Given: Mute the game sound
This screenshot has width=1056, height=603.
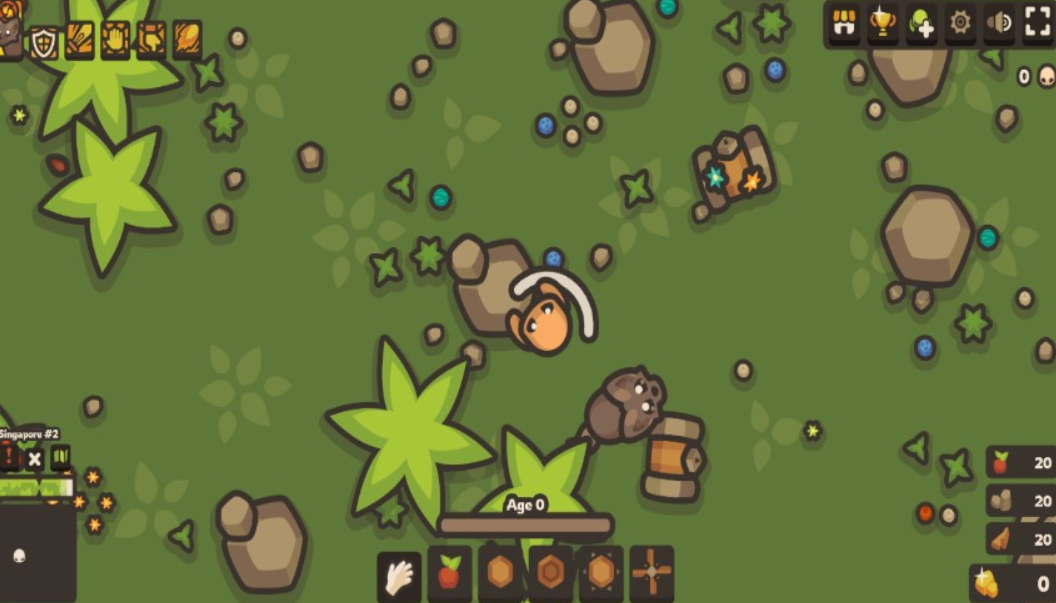Looking at the screenshot, I should pyautogui.click(x=998, y=23).
